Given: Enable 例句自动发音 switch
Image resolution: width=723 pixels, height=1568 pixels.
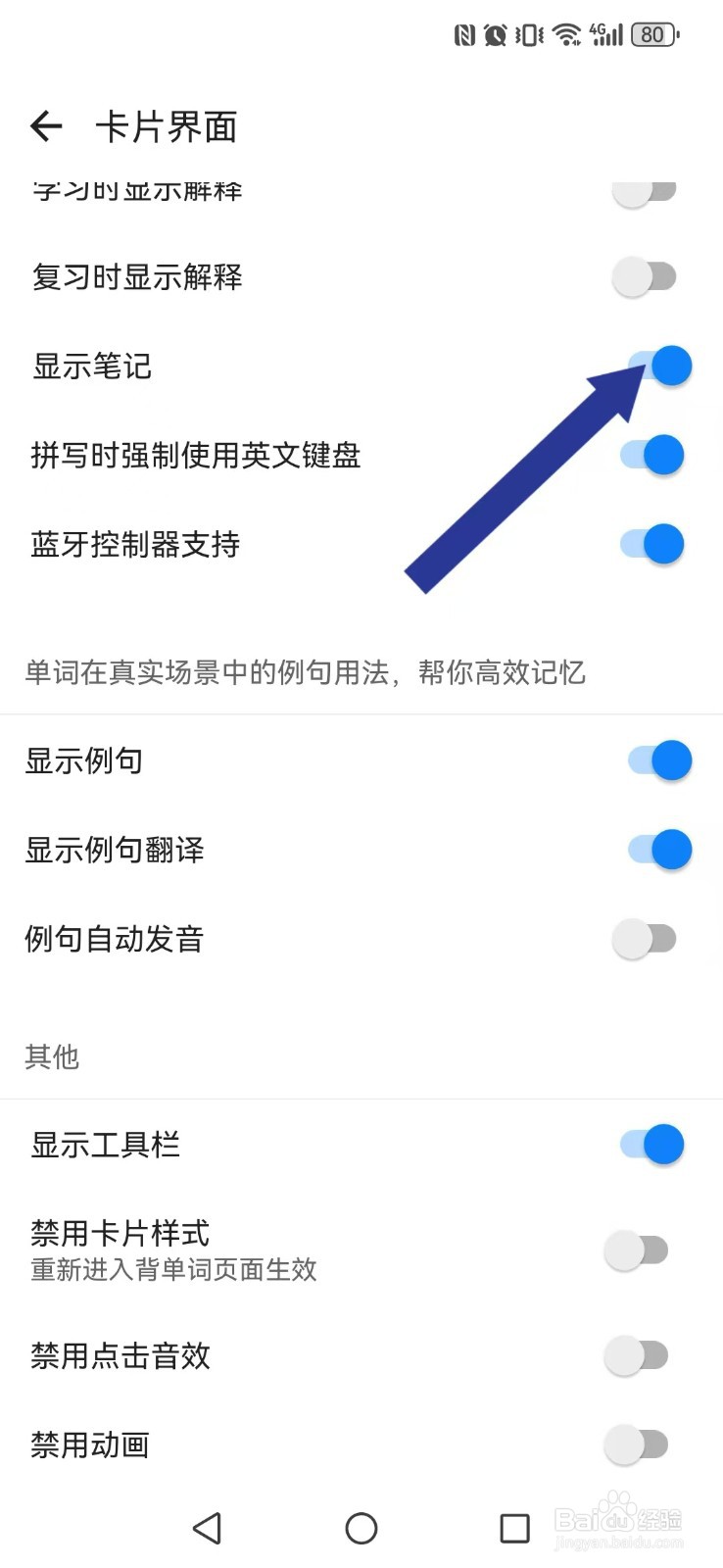Looking at the screenshot, I should tap(645, 938).
